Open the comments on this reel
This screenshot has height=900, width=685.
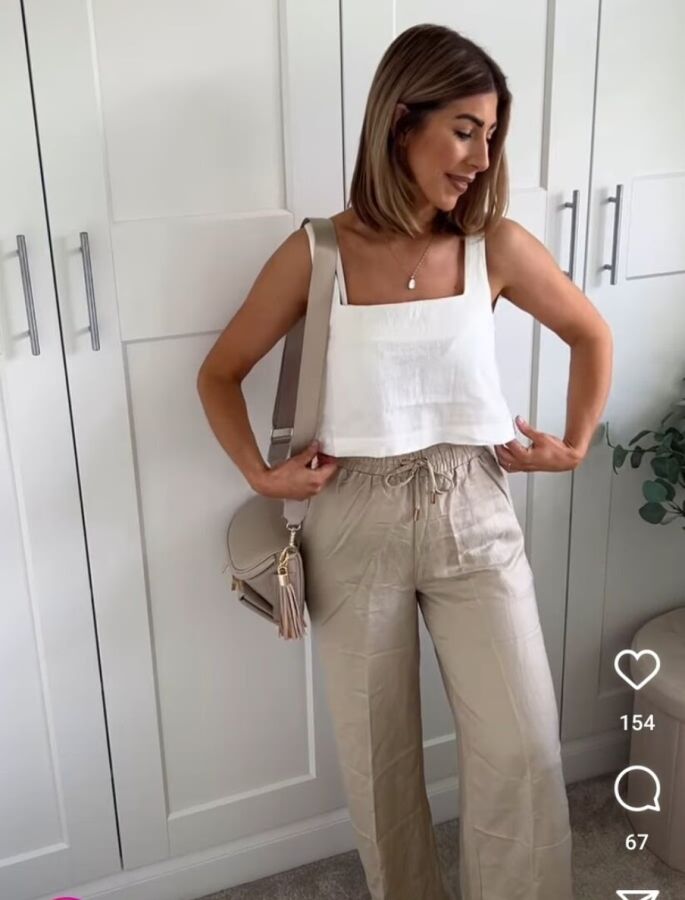(x=637, y=789)
